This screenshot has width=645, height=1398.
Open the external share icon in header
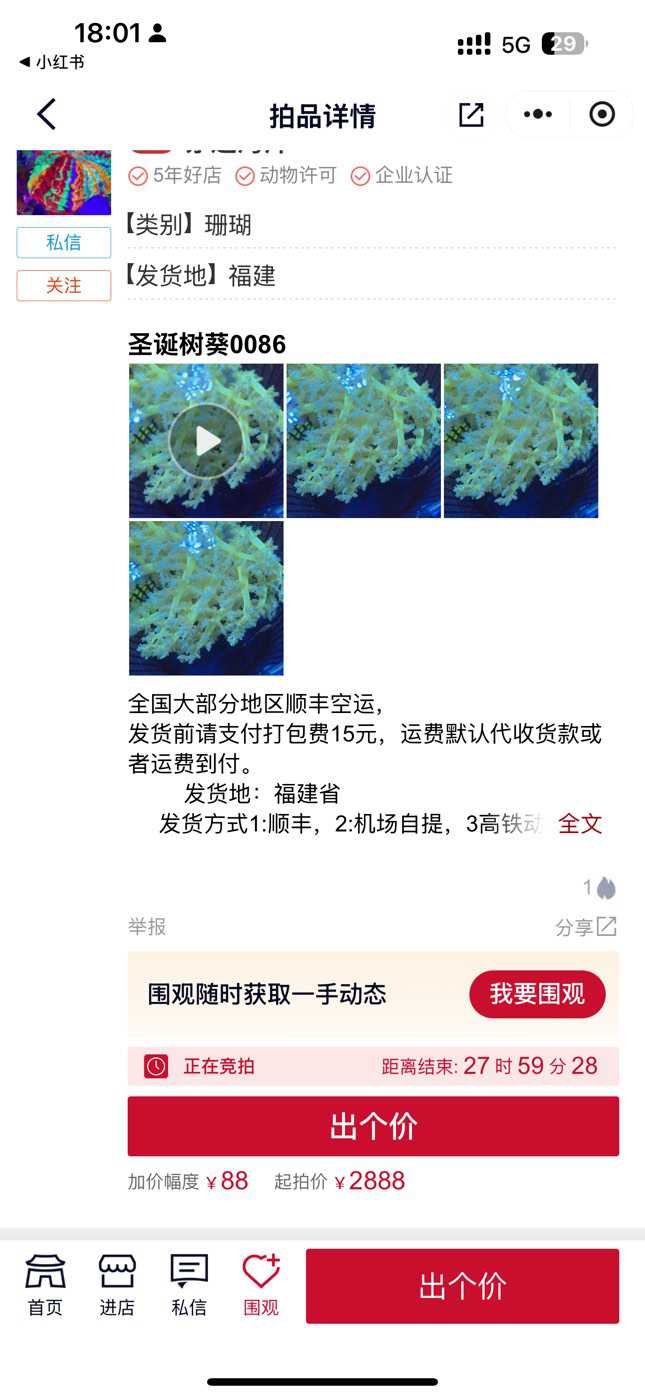pos(471,115)
